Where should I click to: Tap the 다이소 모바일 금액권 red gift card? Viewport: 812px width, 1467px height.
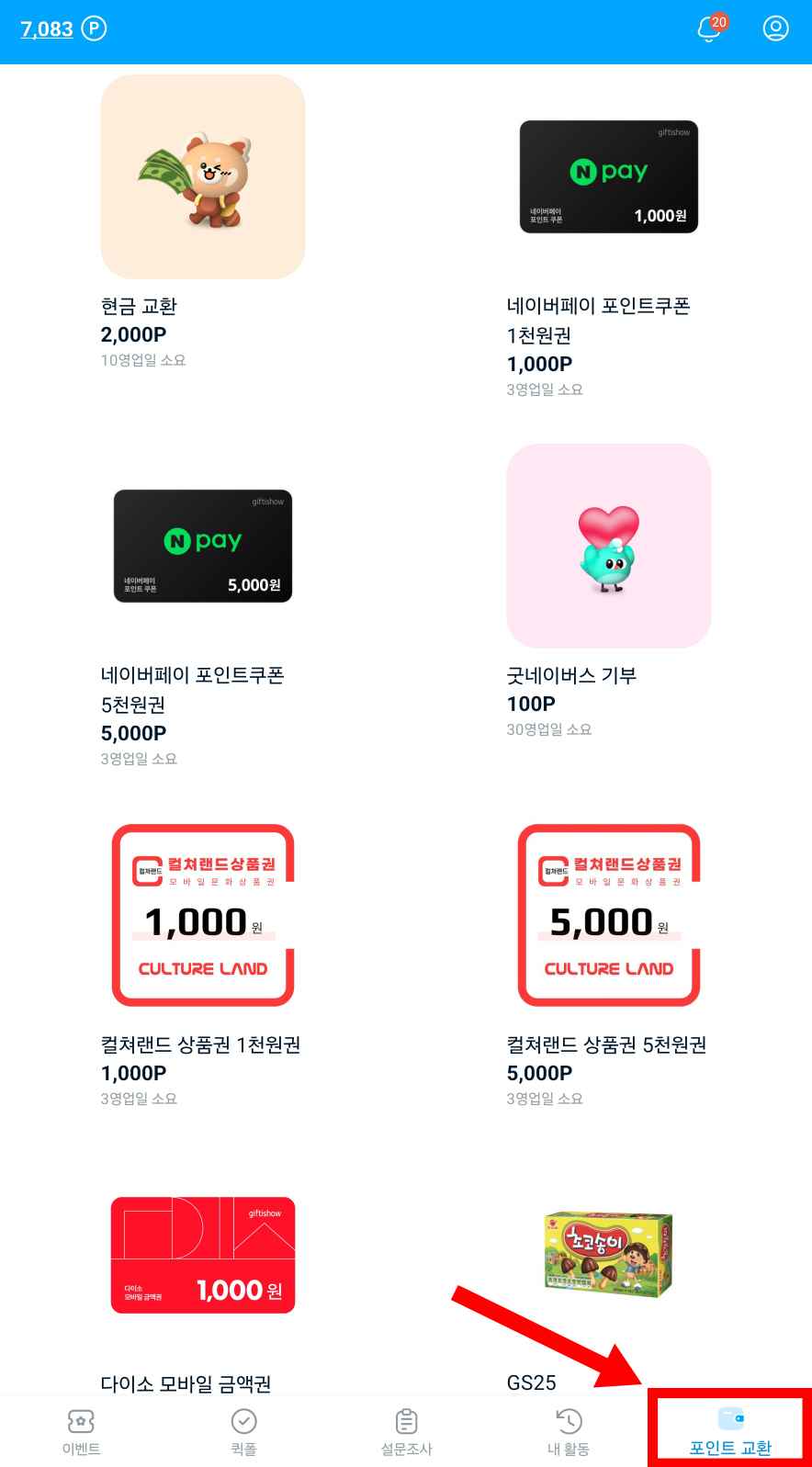[x=202, y=1255]
